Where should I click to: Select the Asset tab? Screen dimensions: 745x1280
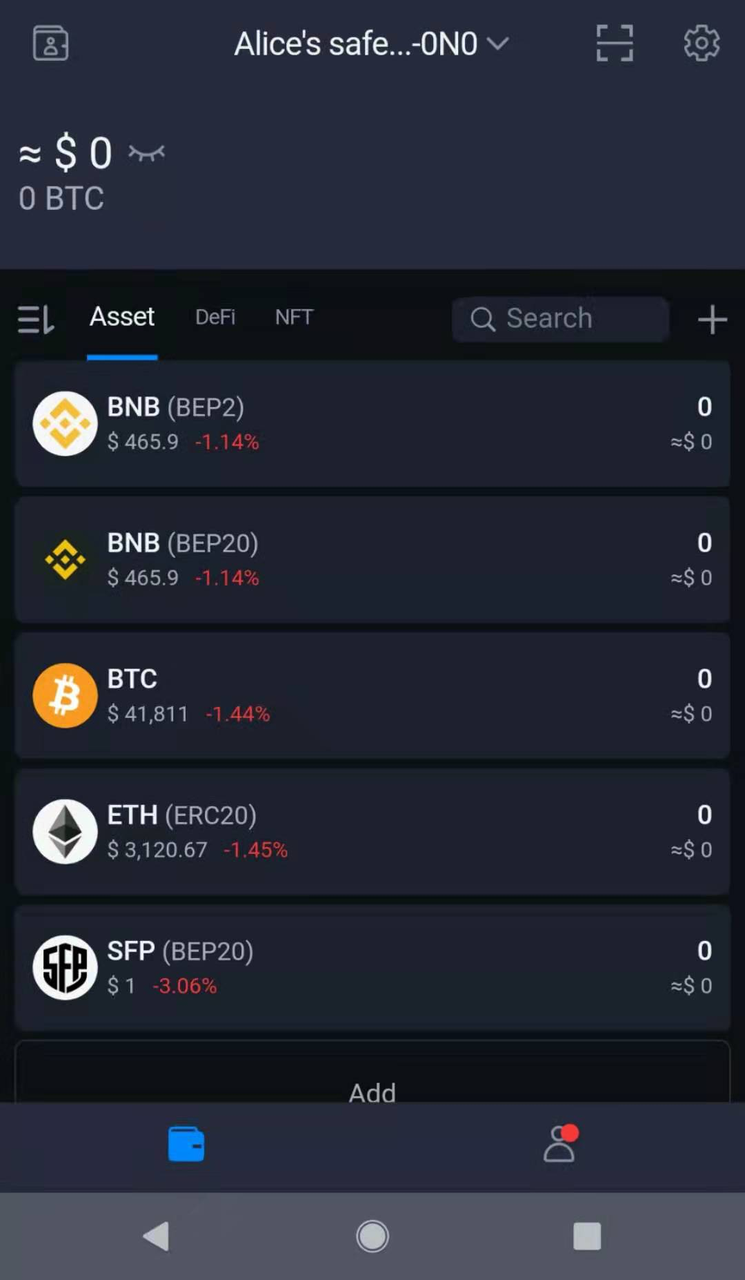[x=122, y=317]
